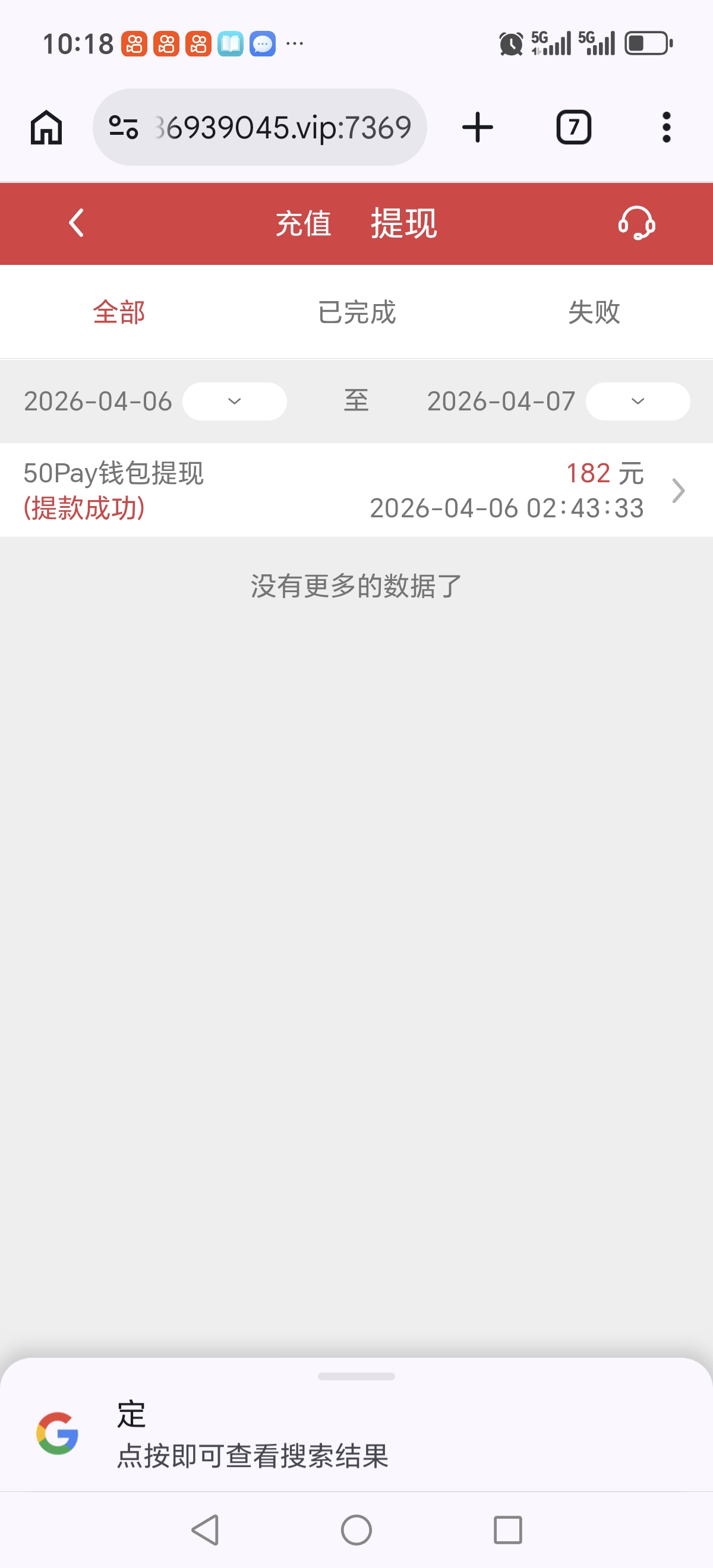View Google search results for 定
The height and width of the screenshot is (1568, 713).
pyautogui.click(x=253, y=1434)
